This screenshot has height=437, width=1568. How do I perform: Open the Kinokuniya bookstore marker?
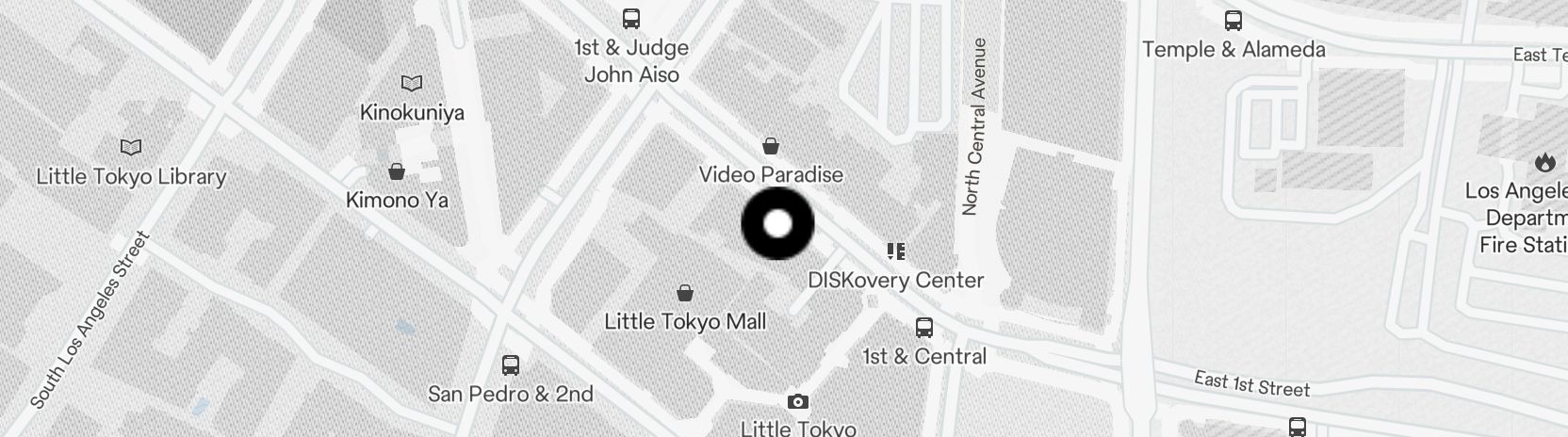point(412,84)
